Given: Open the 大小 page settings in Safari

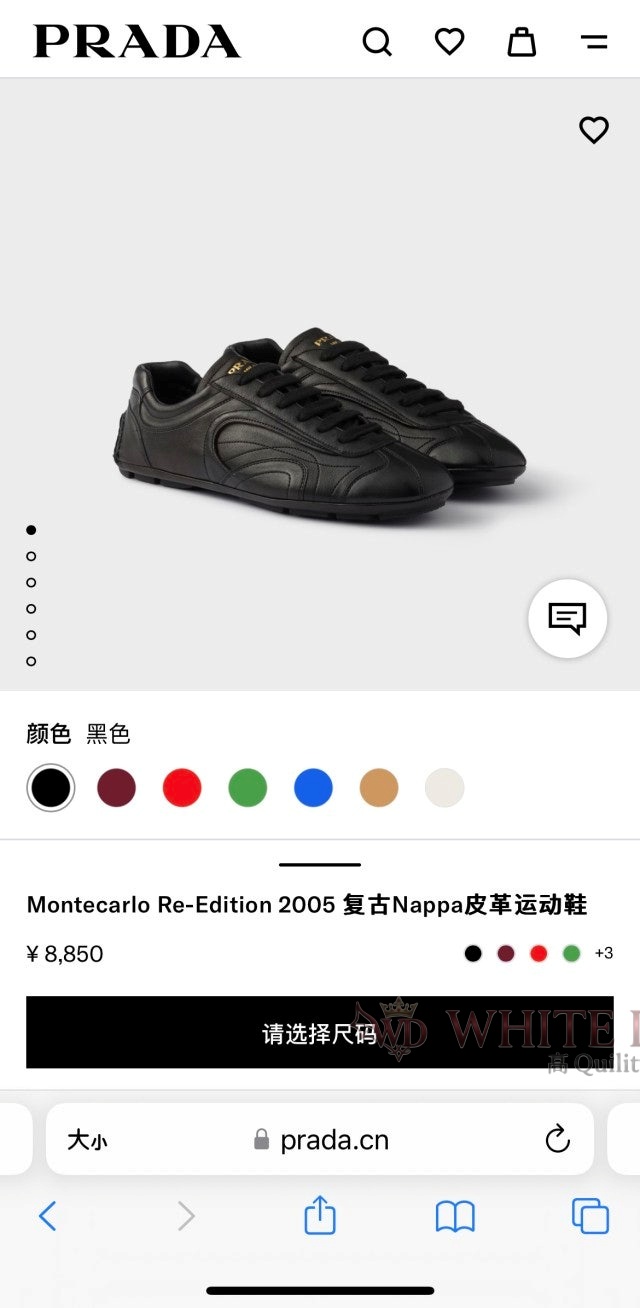Looking at the screenshot, I should [x=87, y=1140].
